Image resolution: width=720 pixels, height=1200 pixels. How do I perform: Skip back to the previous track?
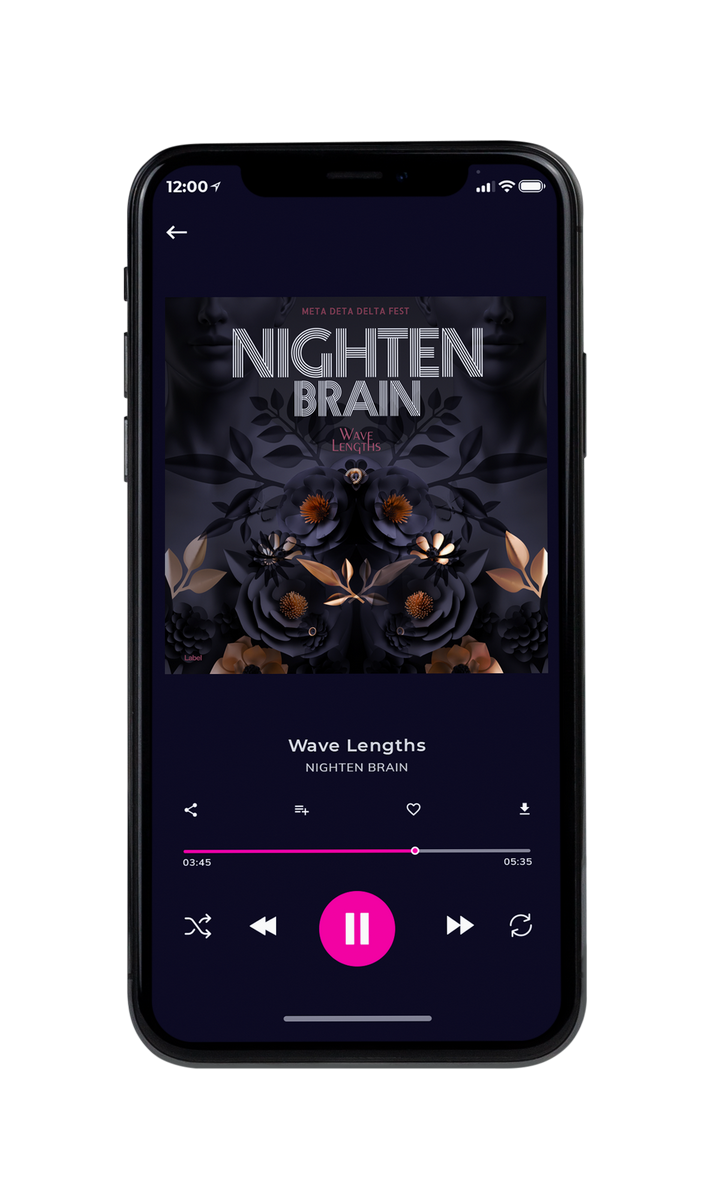[263, 927]
